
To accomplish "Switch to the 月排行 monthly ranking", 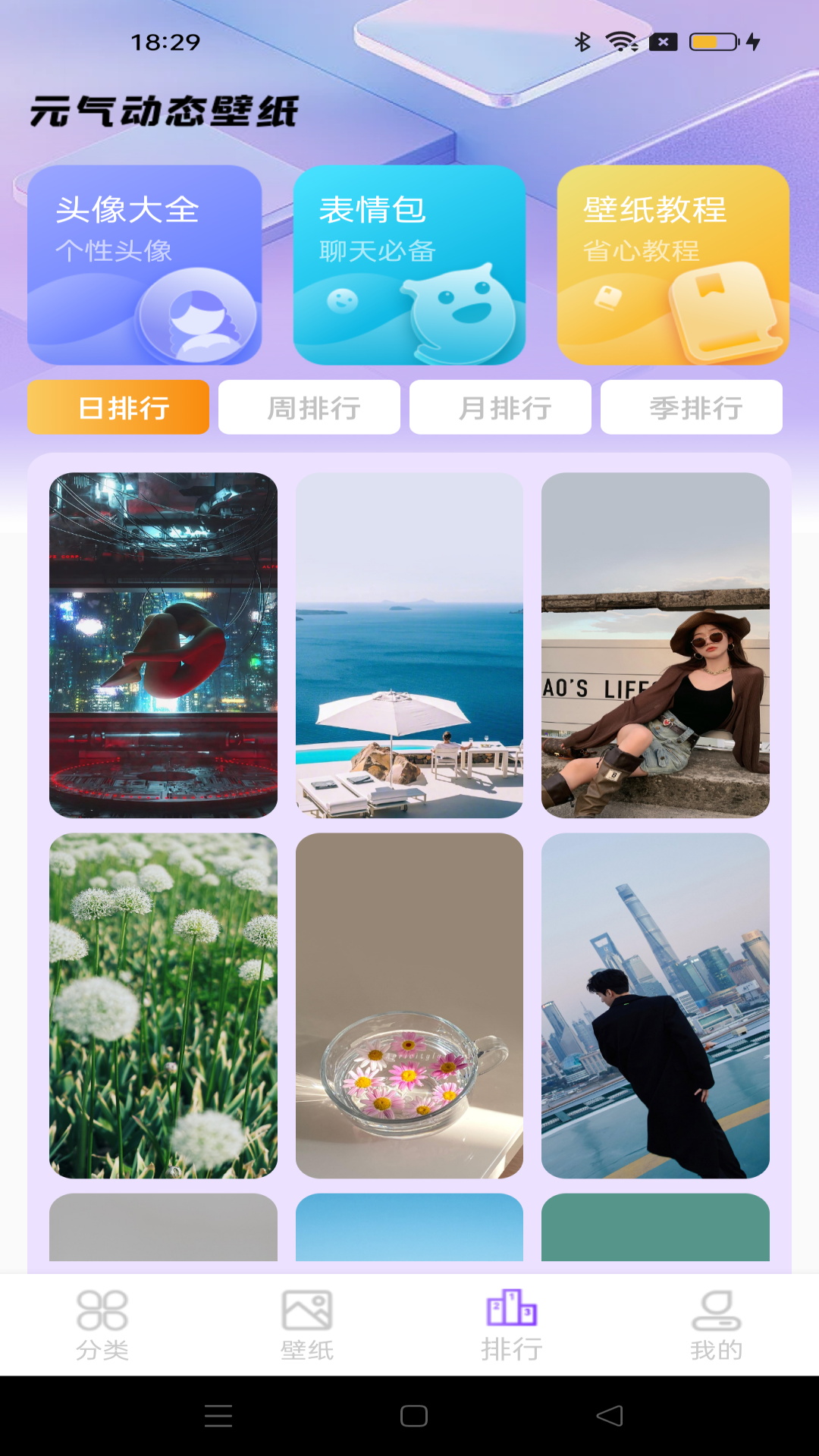I will (500, 407).
